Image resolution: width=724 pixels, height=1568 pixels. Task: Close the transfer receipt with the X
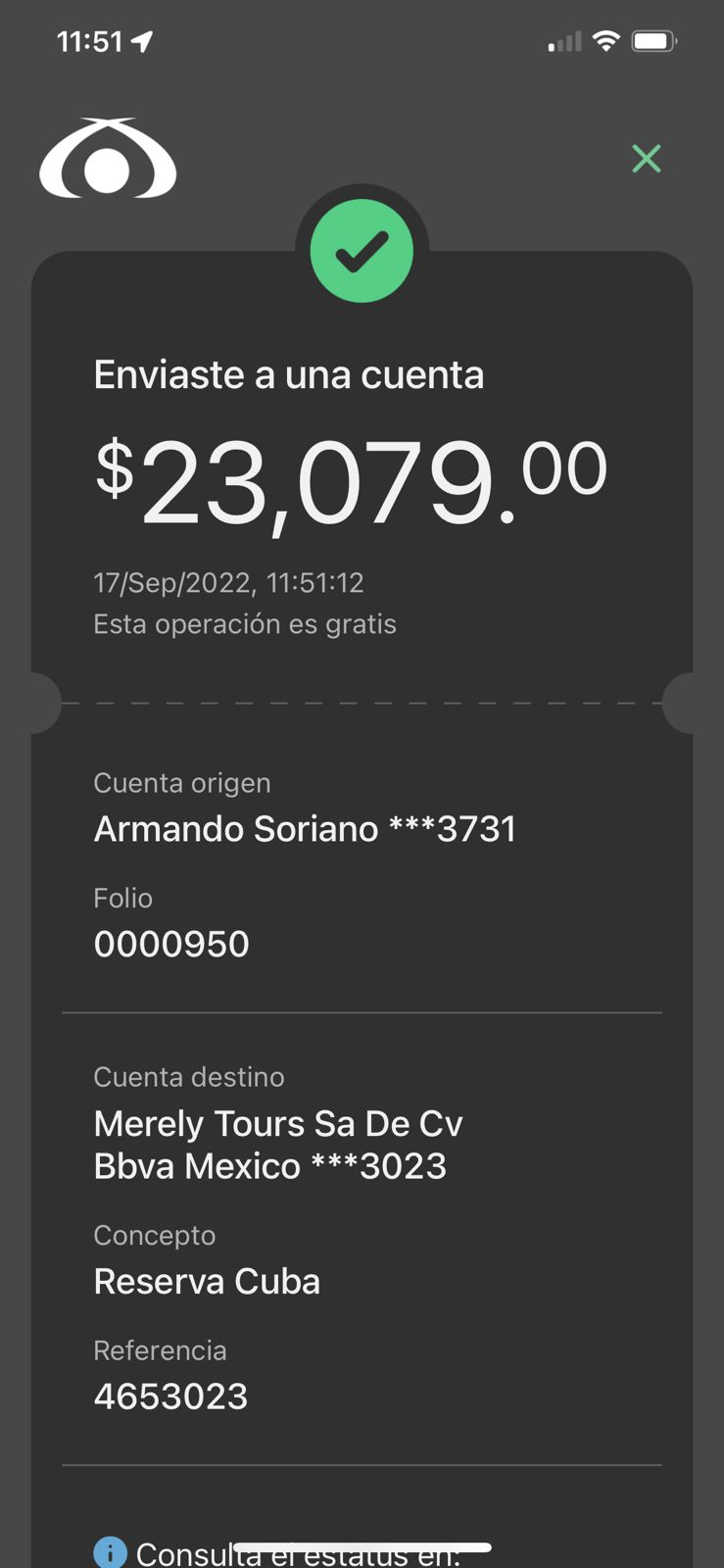click(x=647, y=159)
